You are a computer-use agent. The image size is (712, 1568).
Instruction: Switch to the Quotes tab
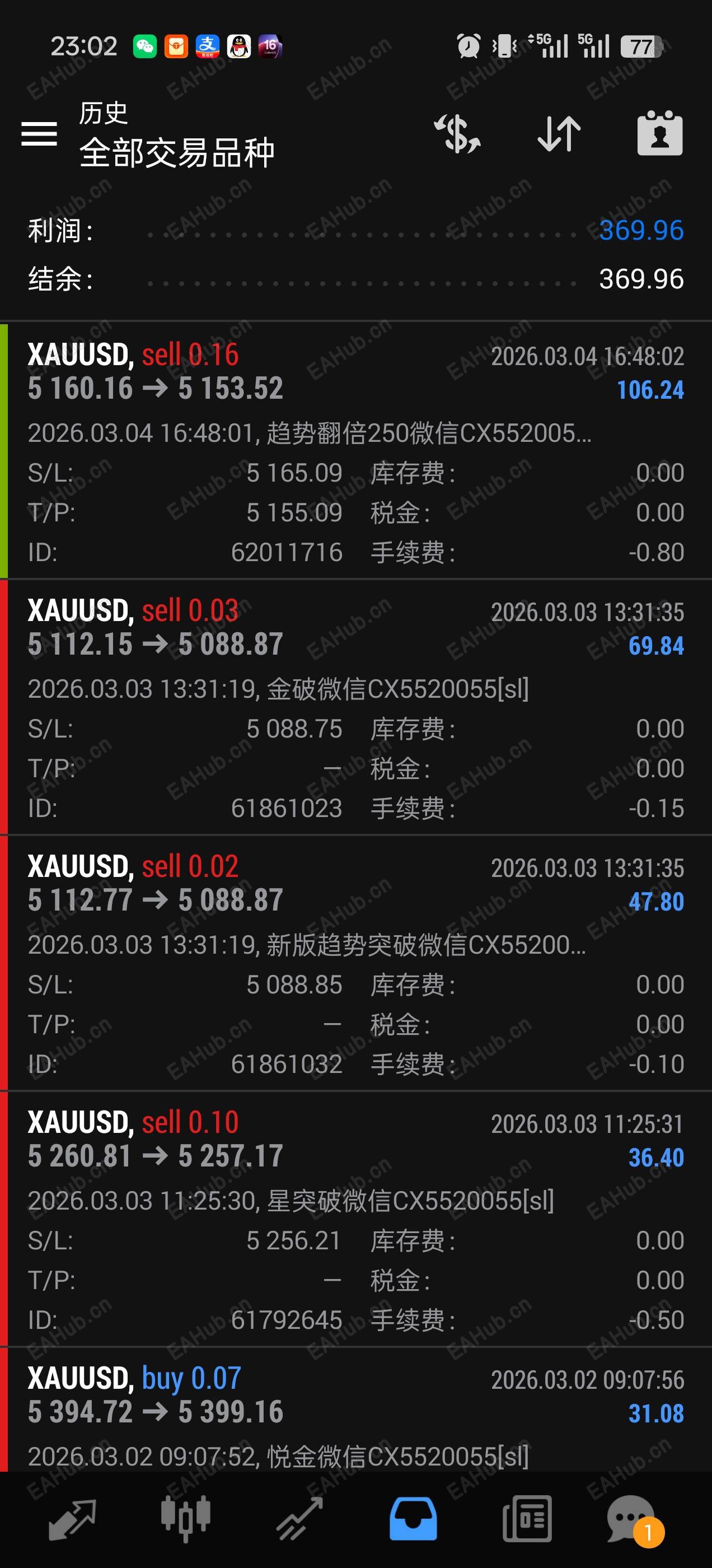point(72,1519)
